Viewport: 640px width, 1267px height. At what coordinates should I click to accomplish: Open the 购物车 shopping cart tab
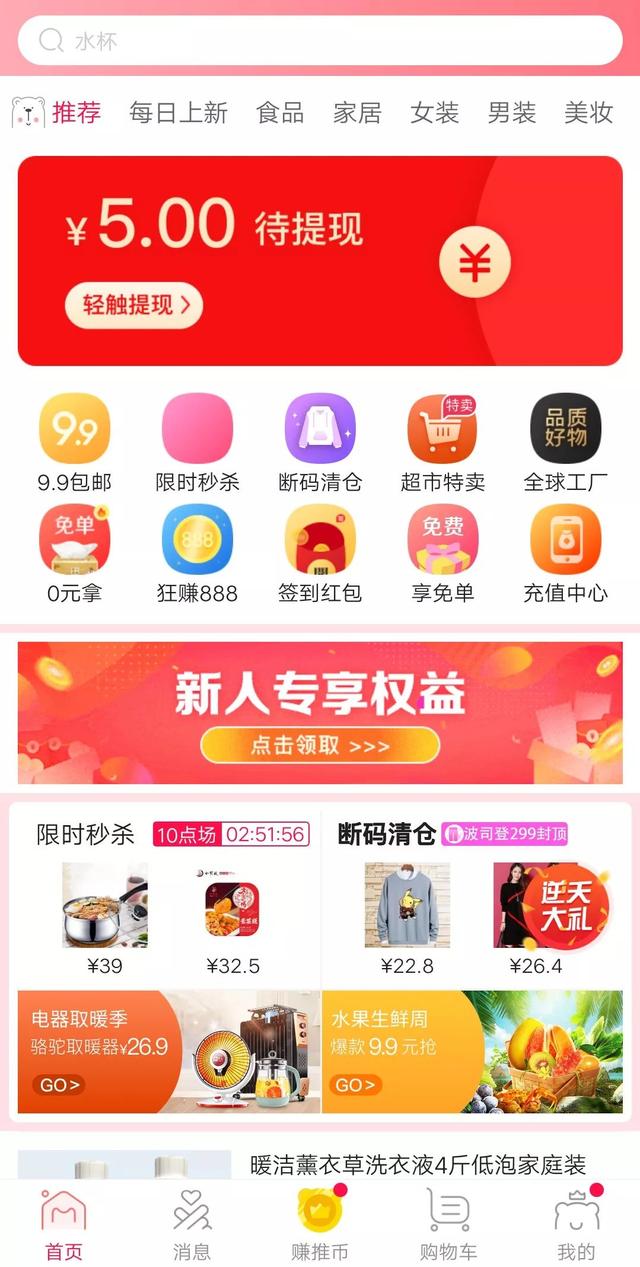pyautogui.click(x=448, y=1224)
